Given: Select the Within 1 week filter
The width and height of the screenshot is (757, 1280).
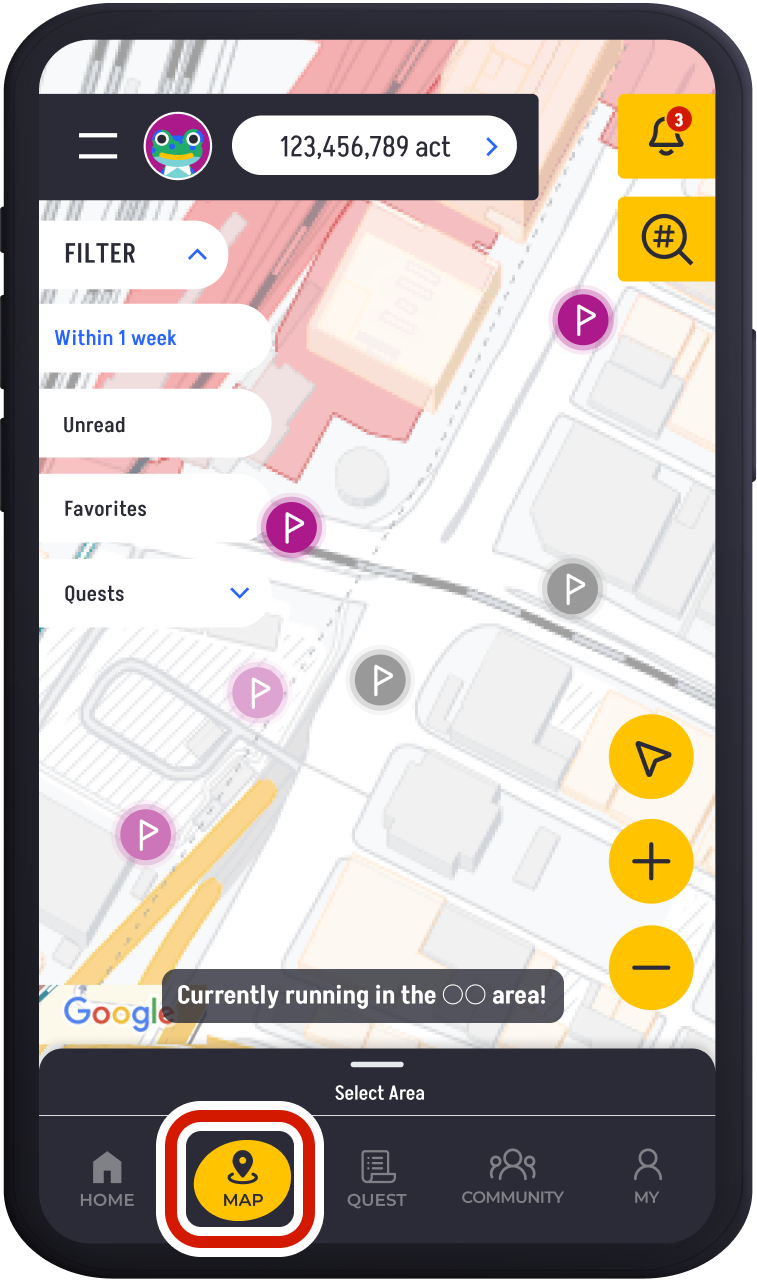Looking at the screenshot, I should (116, 338).
